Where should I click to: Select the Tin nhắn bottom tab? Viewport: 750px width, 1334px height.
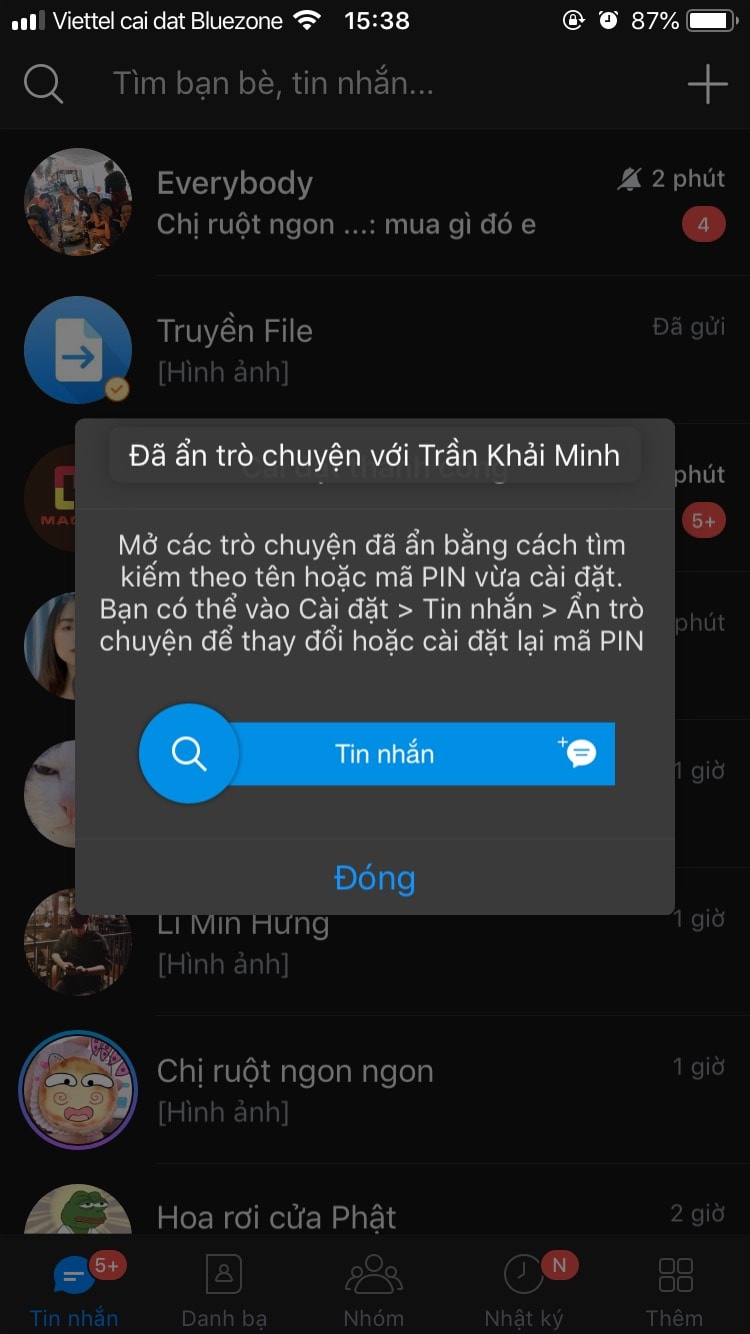(x=74, y=1288)
